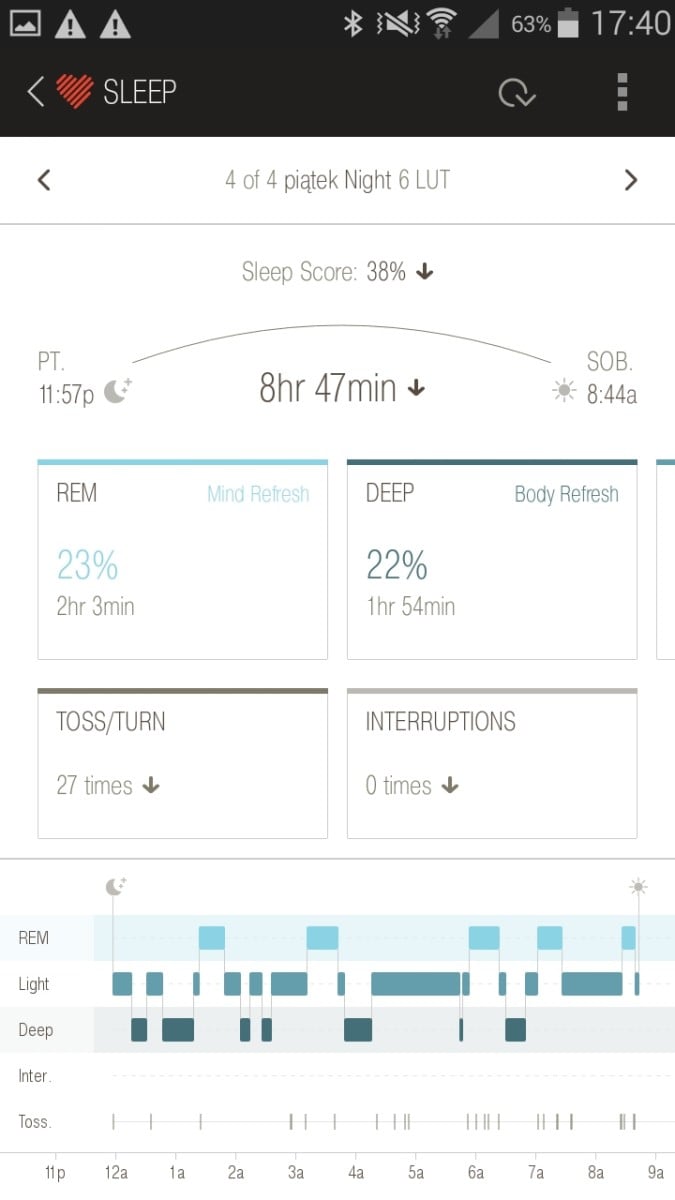Go back from the Sleep screen
The height and width of the screenshot is (1200, 675).
36,92
